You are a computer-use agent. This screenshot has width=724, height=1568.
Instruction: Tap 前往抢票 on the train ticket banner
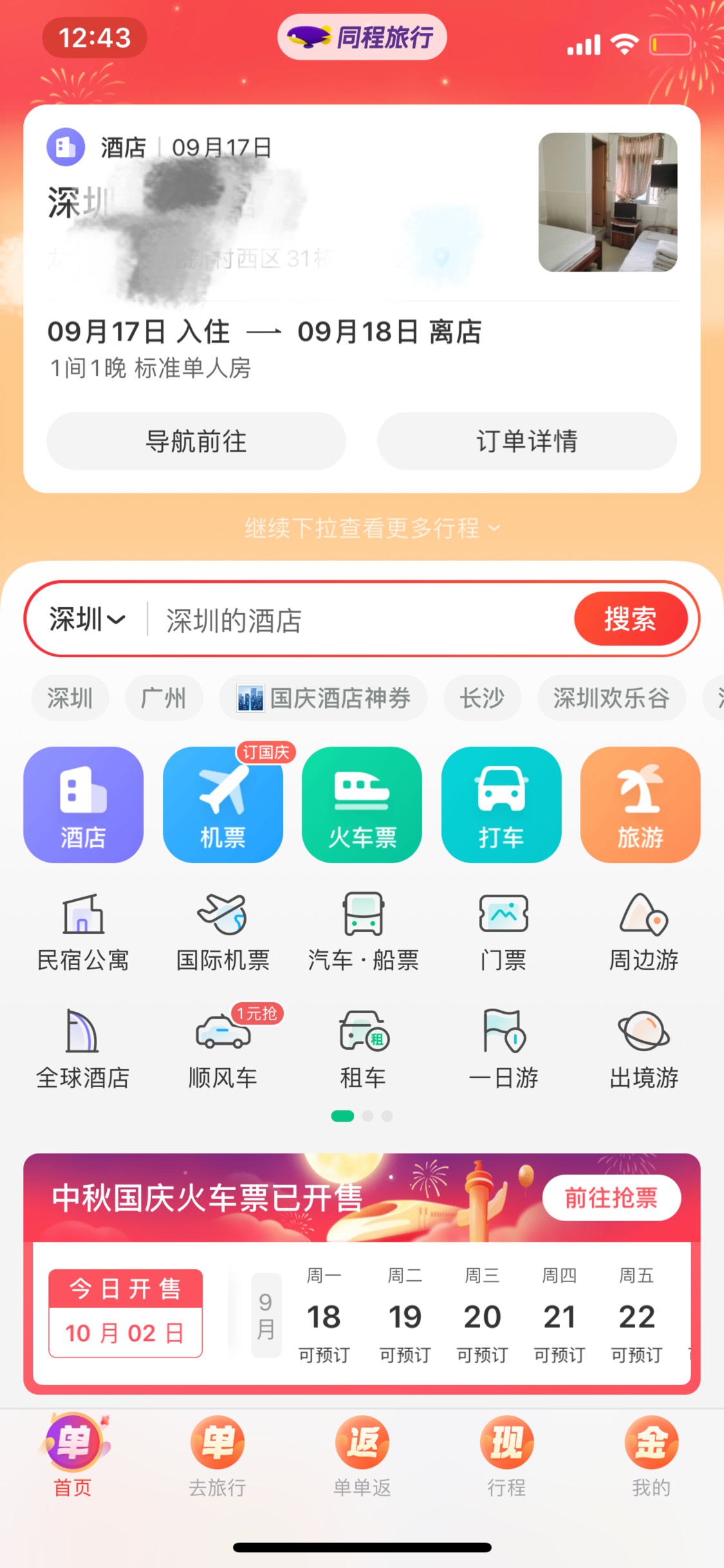tap(611, 1198)
